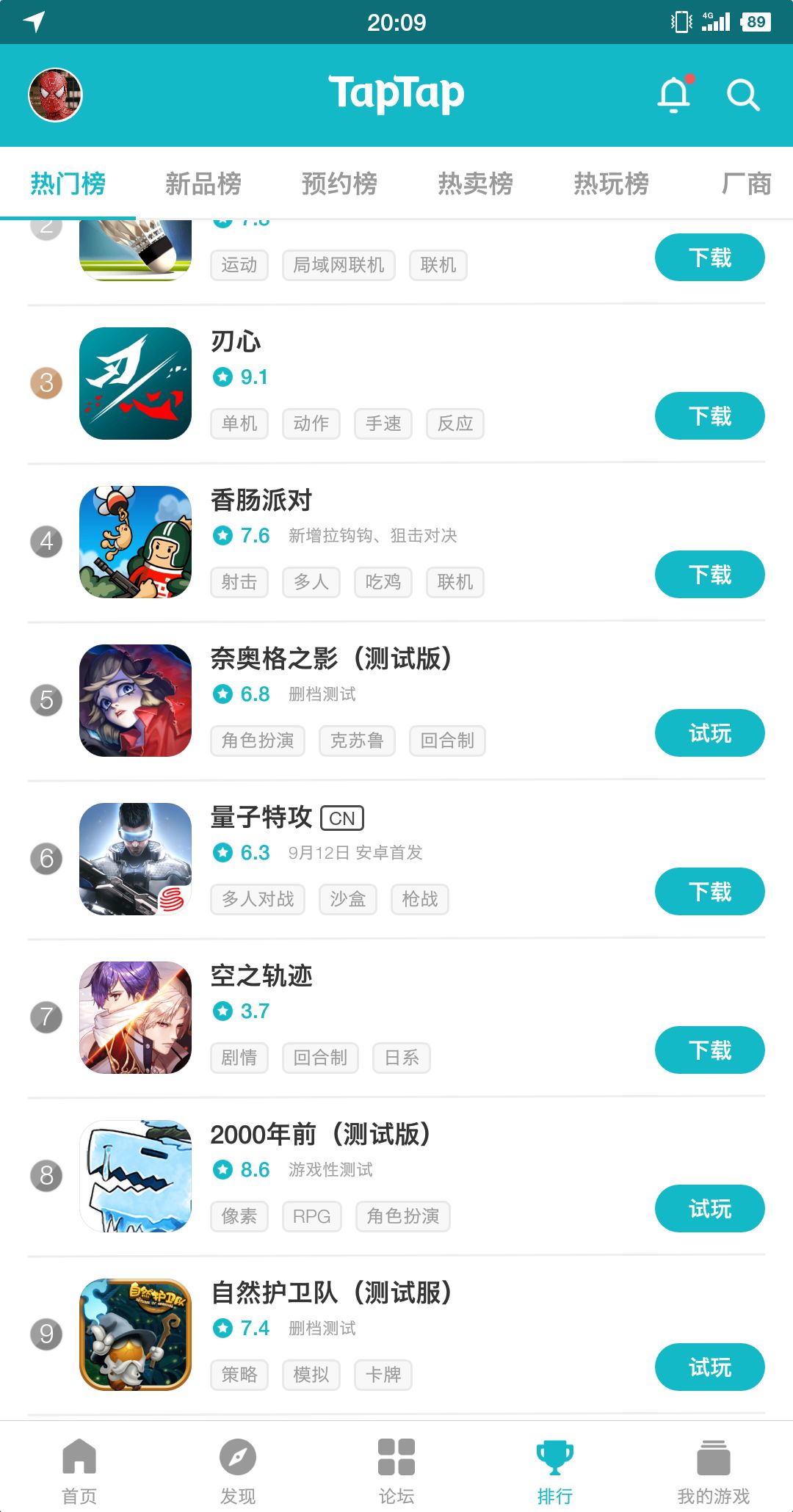
Task: Open the notifications bell
Action: pyautogui.click(x=674, y=95)
